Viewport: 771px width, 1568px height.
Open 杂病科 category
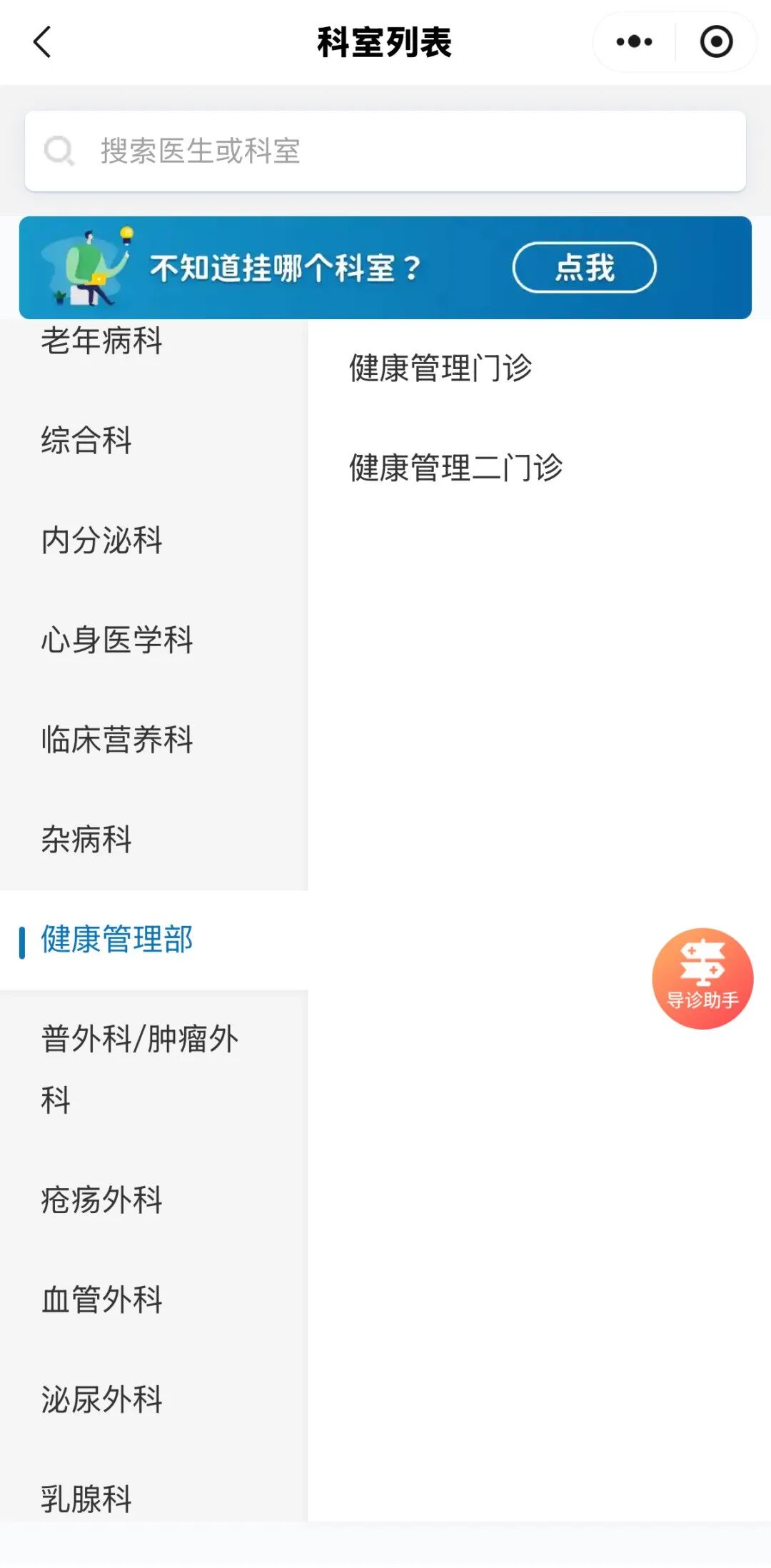tap(87, 840)
